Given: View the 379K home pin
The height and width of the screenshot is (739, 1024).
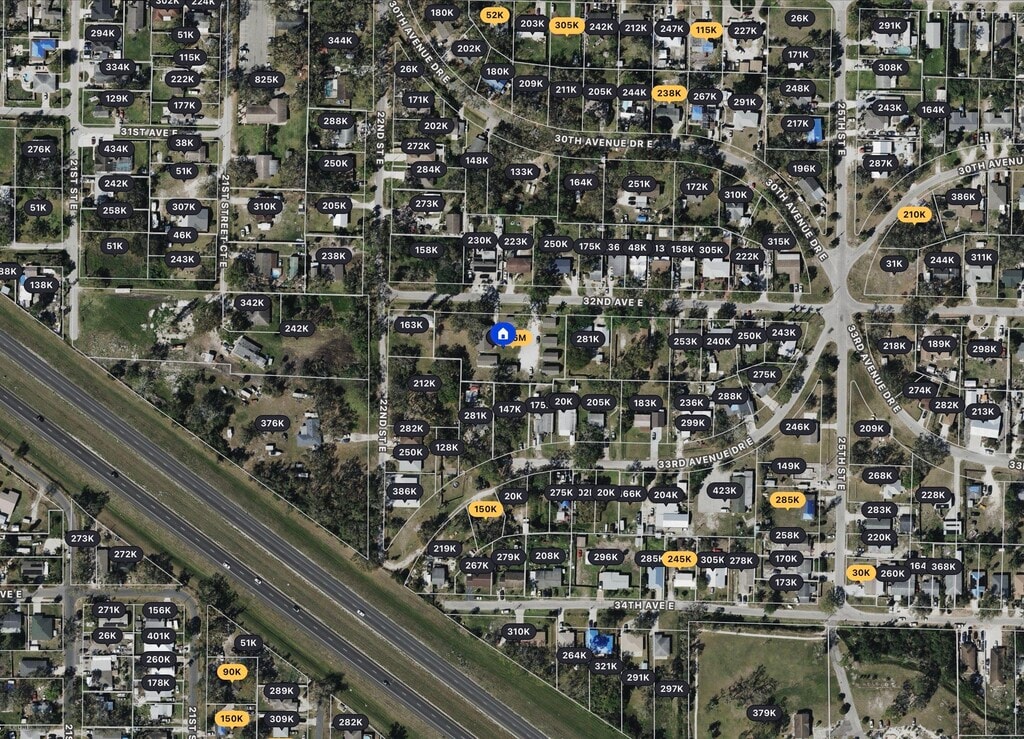Looking at the screenshot, I should (764, 713).
